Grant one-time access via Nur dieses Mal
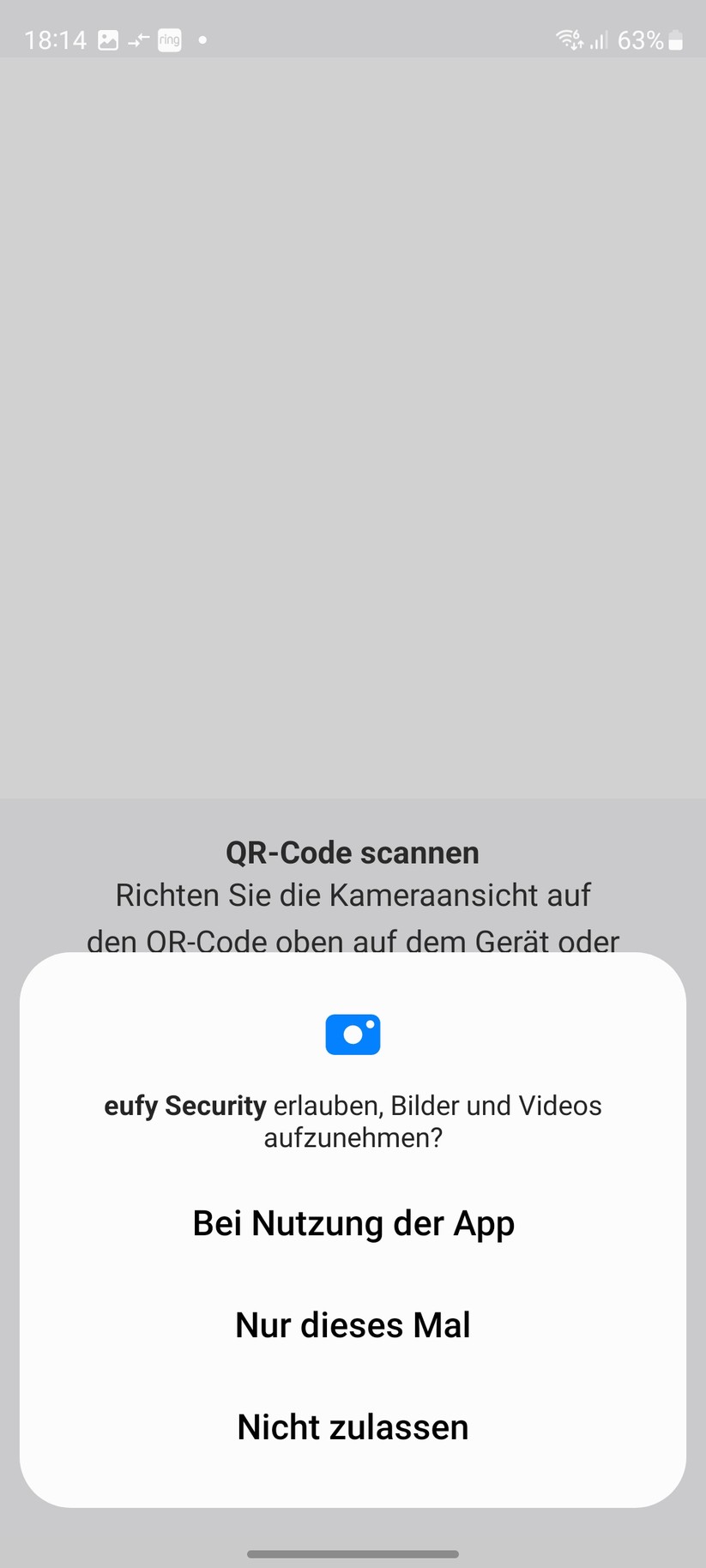This screenshot has width=706, height=1568. [353, 1324]
